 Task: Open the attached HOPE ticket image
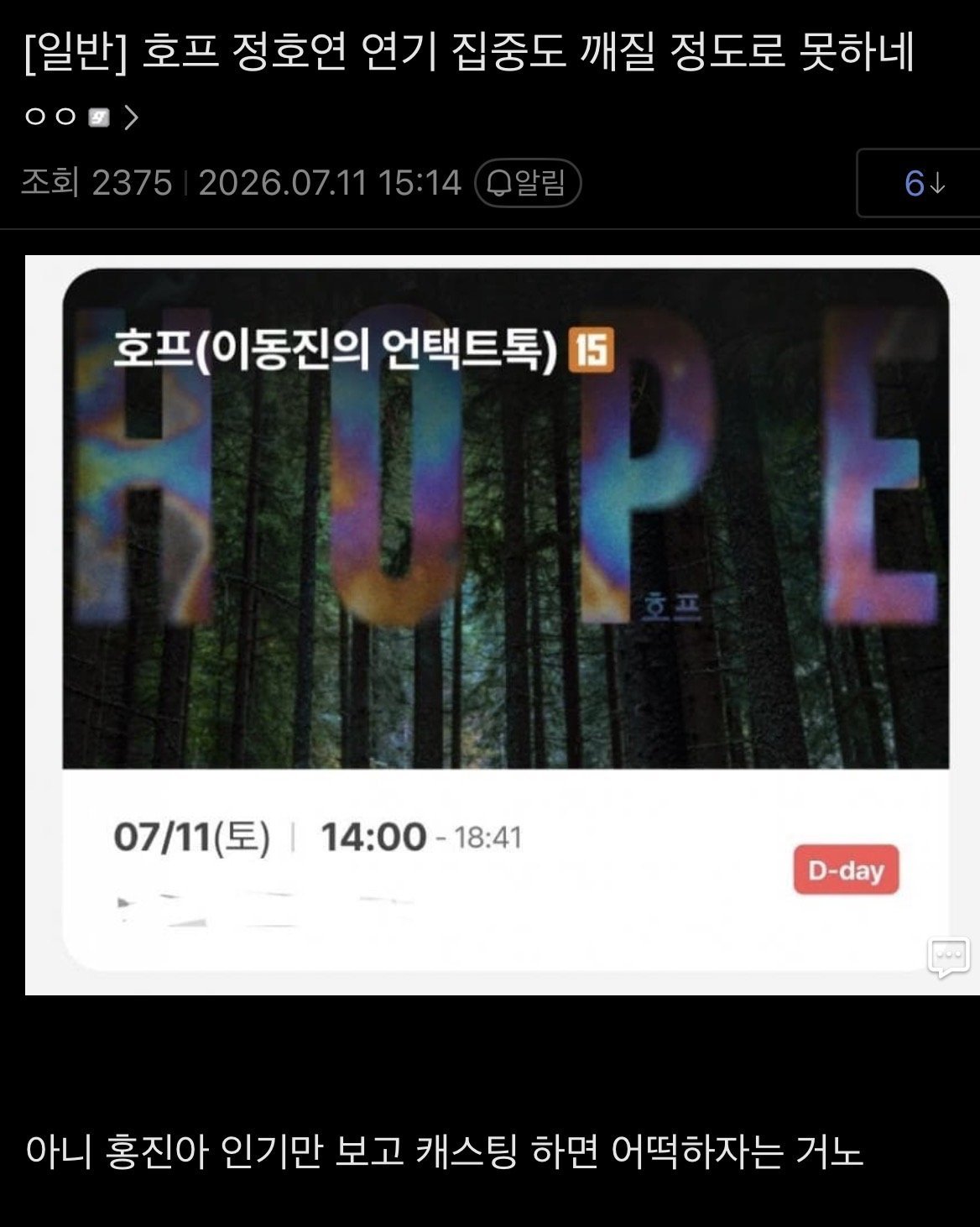click(x=503, y=624)
